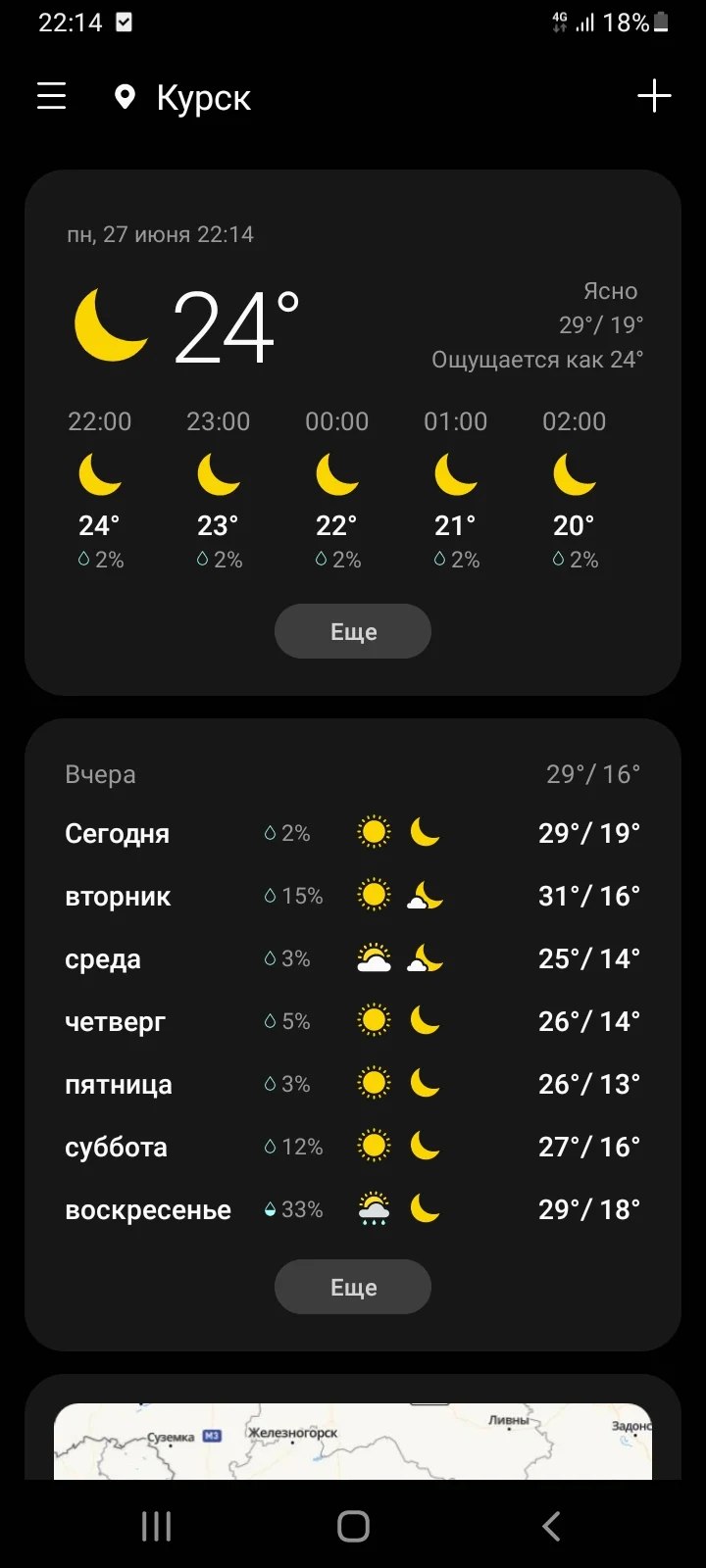Tap the rain cloud icon in воскресенье row

pyautogui.click(x=374, y=1208)
